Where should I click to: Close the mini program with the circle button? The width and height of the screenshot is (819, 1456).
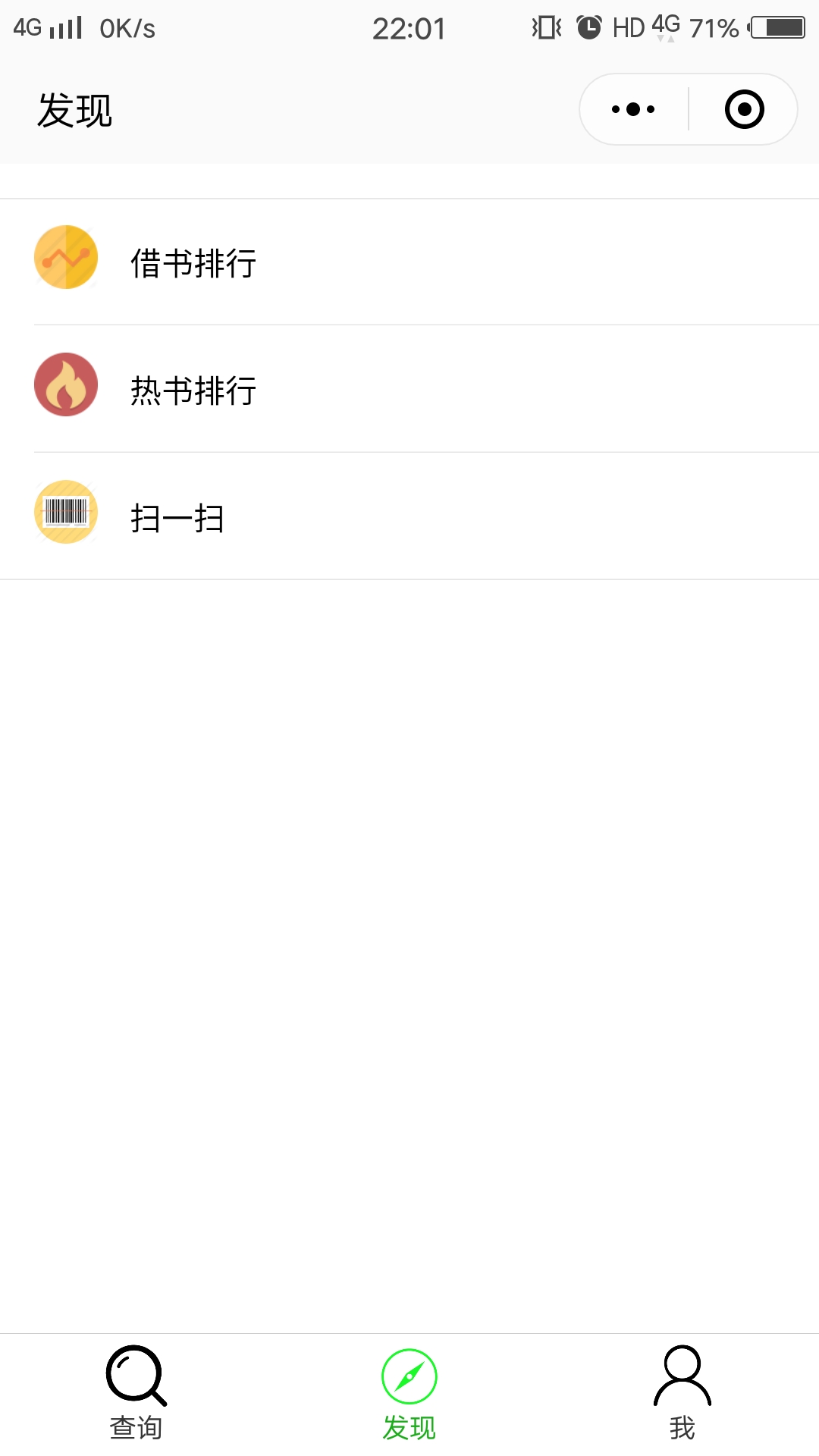(x=744, y=109)
